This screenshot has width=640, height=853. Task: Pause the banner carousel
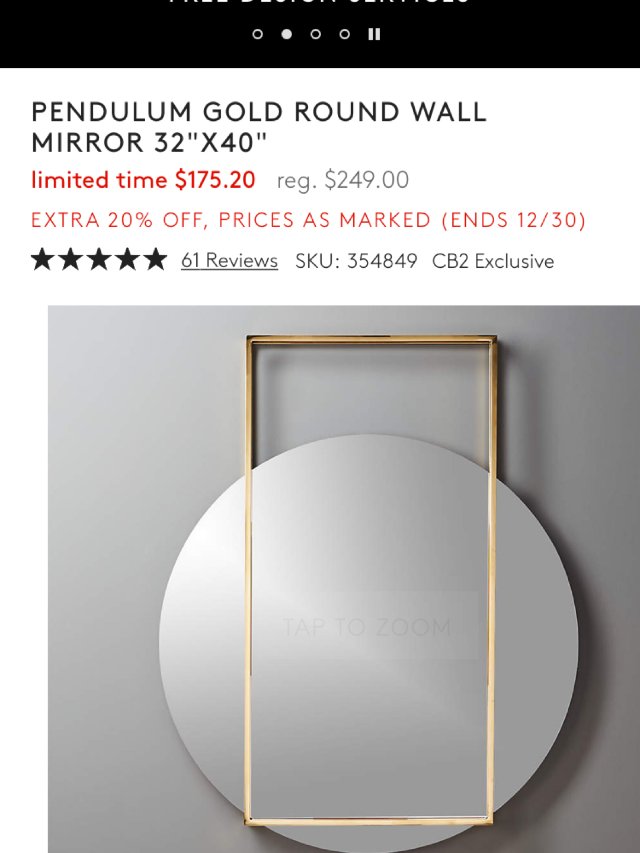click(374, 34)
